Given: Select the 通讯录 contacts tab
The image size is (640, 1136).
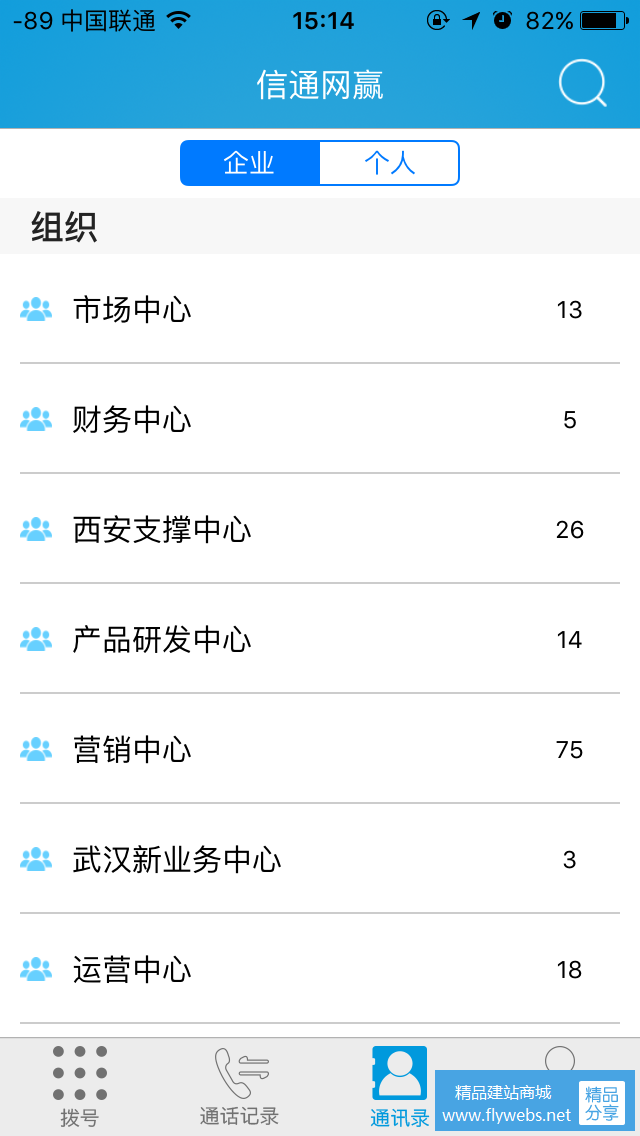Looking at the screenshot, I should pos(399,1087).
